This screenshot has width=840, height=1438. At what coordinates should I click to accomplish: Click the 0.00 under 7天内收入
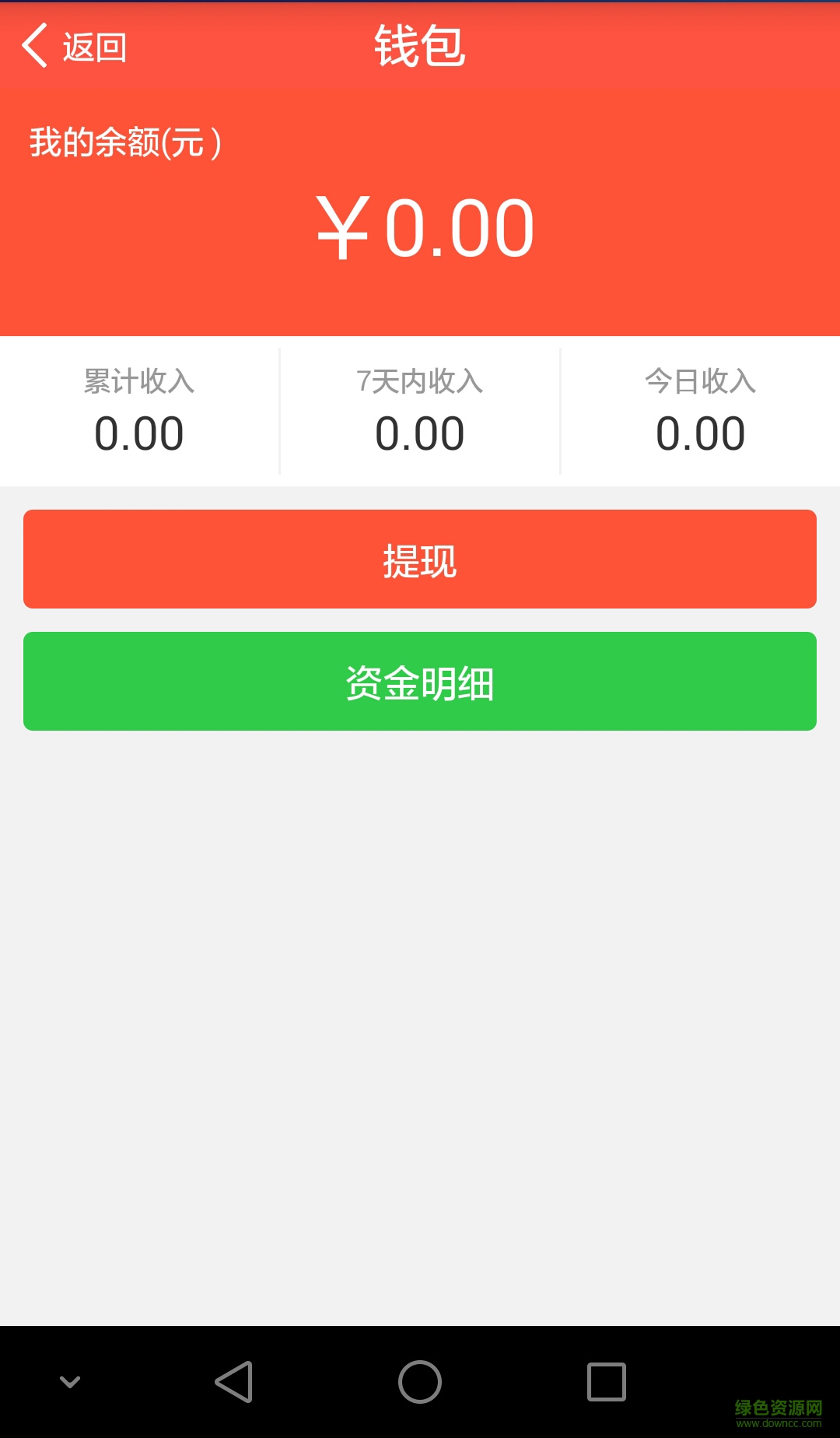click(420, 433)
